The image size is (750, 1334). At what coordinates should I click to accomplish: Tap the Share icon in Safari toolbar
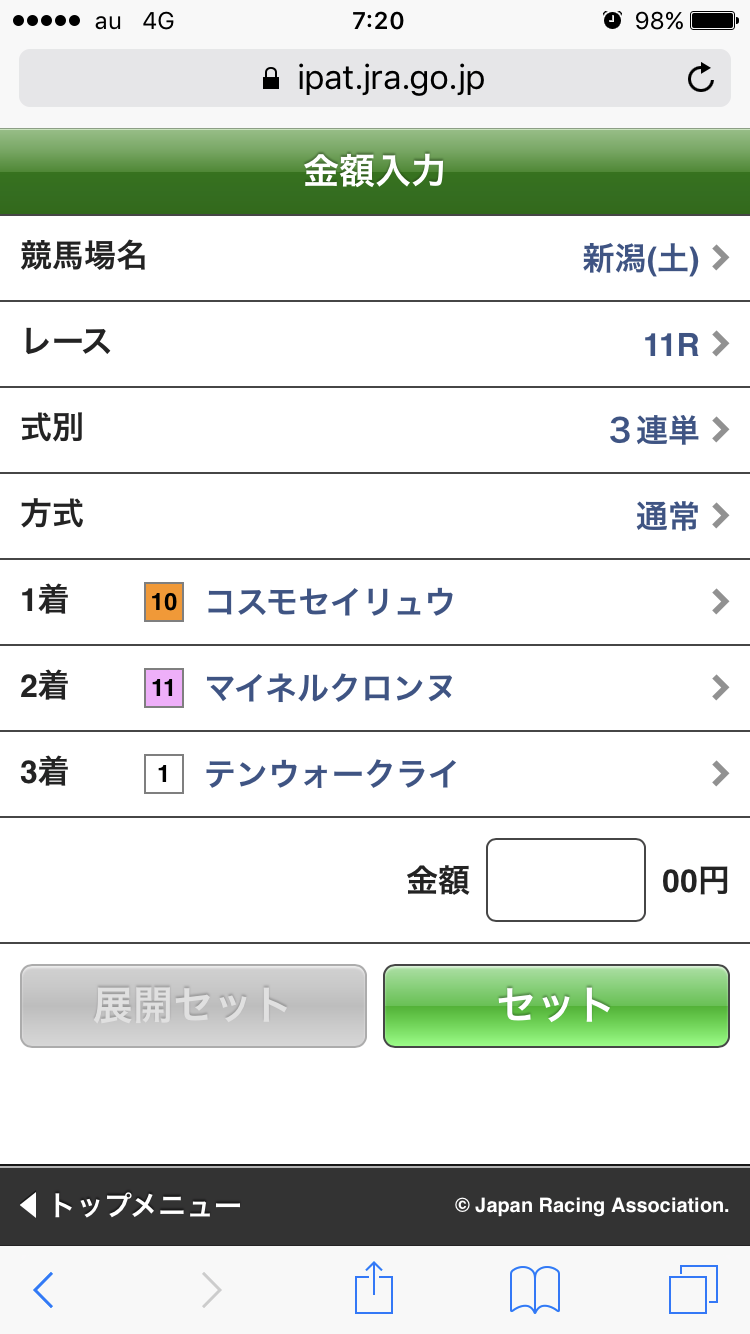(x=374, y=1289)
